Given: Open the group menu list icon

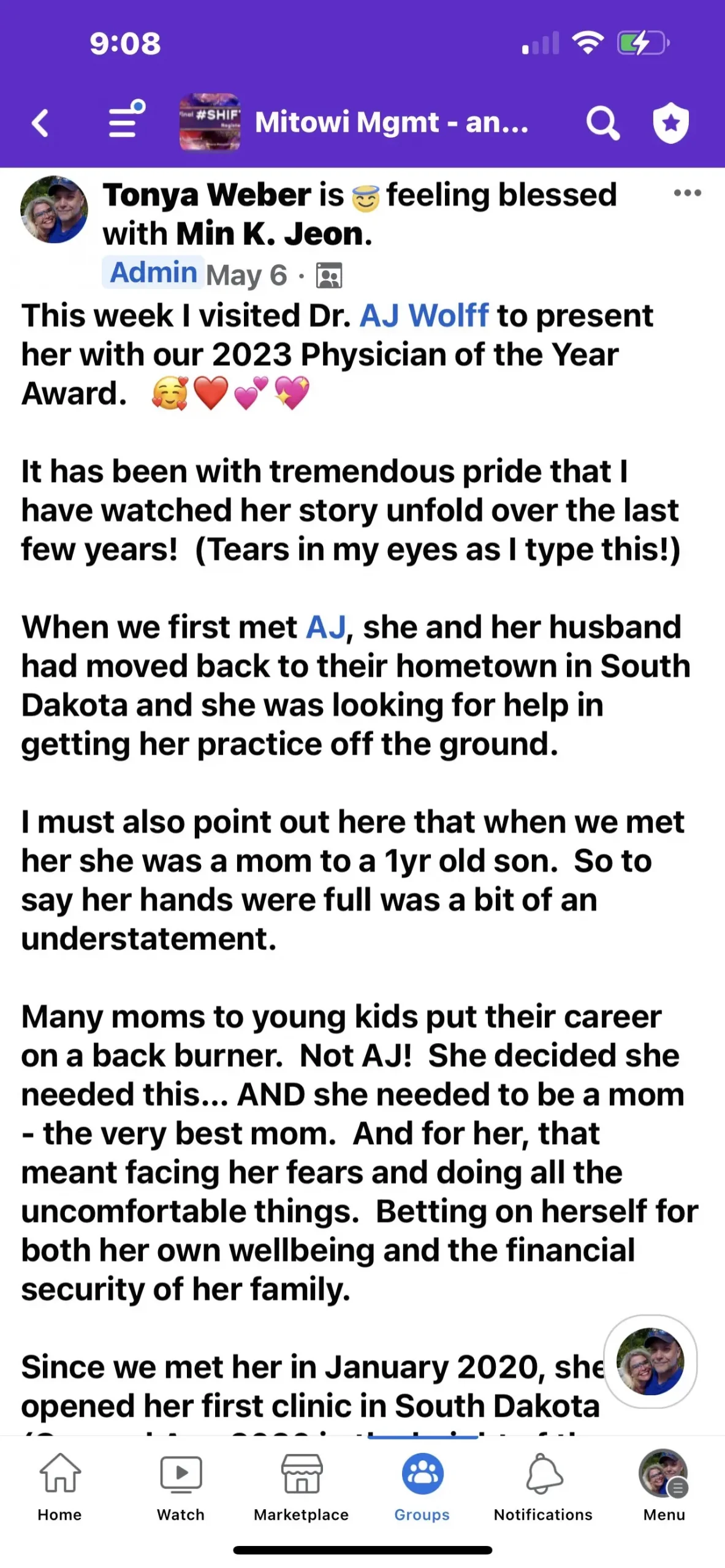Looking at the screenshot, I should click(x=126, y=119).
